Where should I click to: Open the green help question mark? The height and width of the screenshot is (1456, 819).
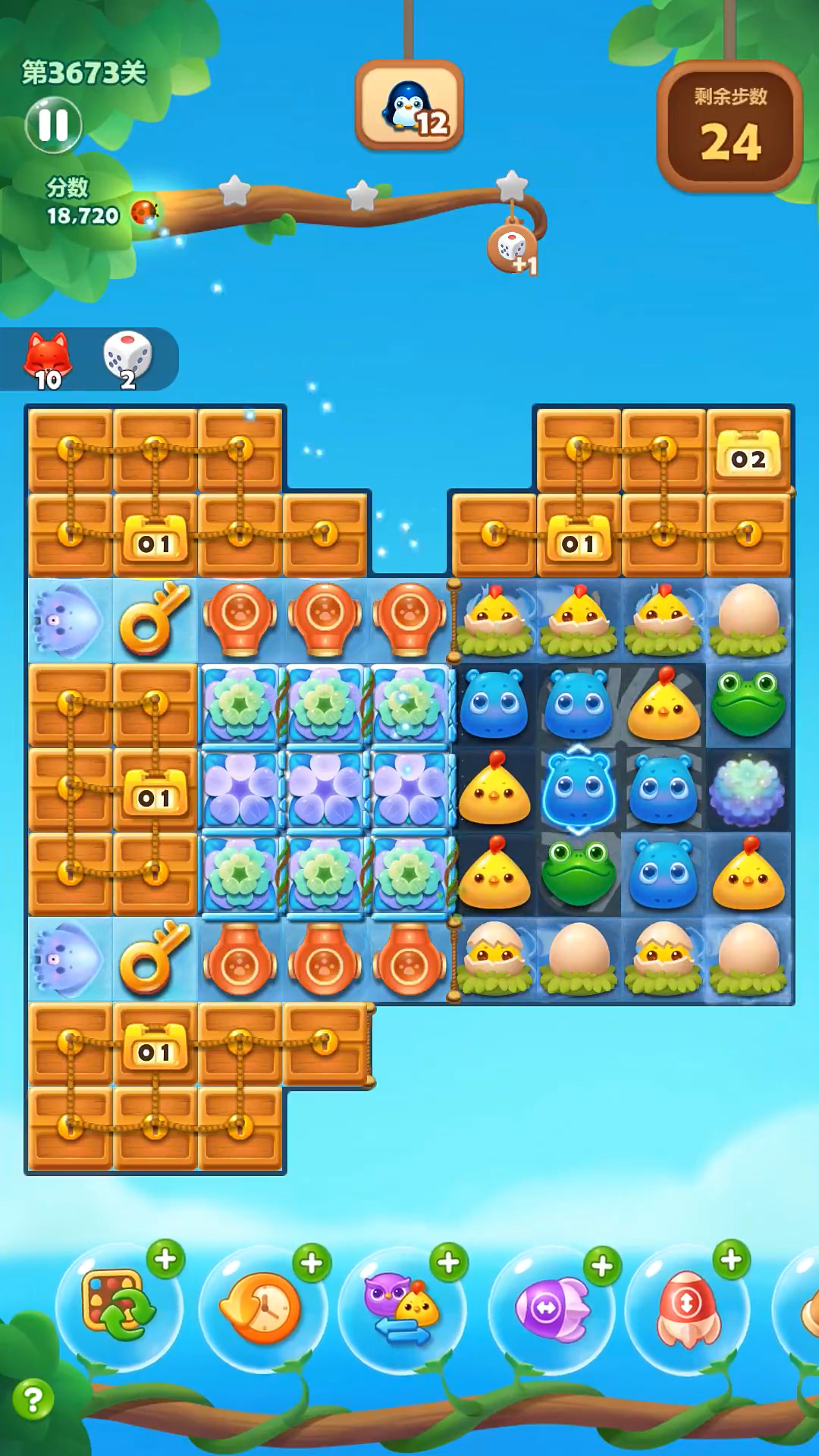tap(33, 1400)
